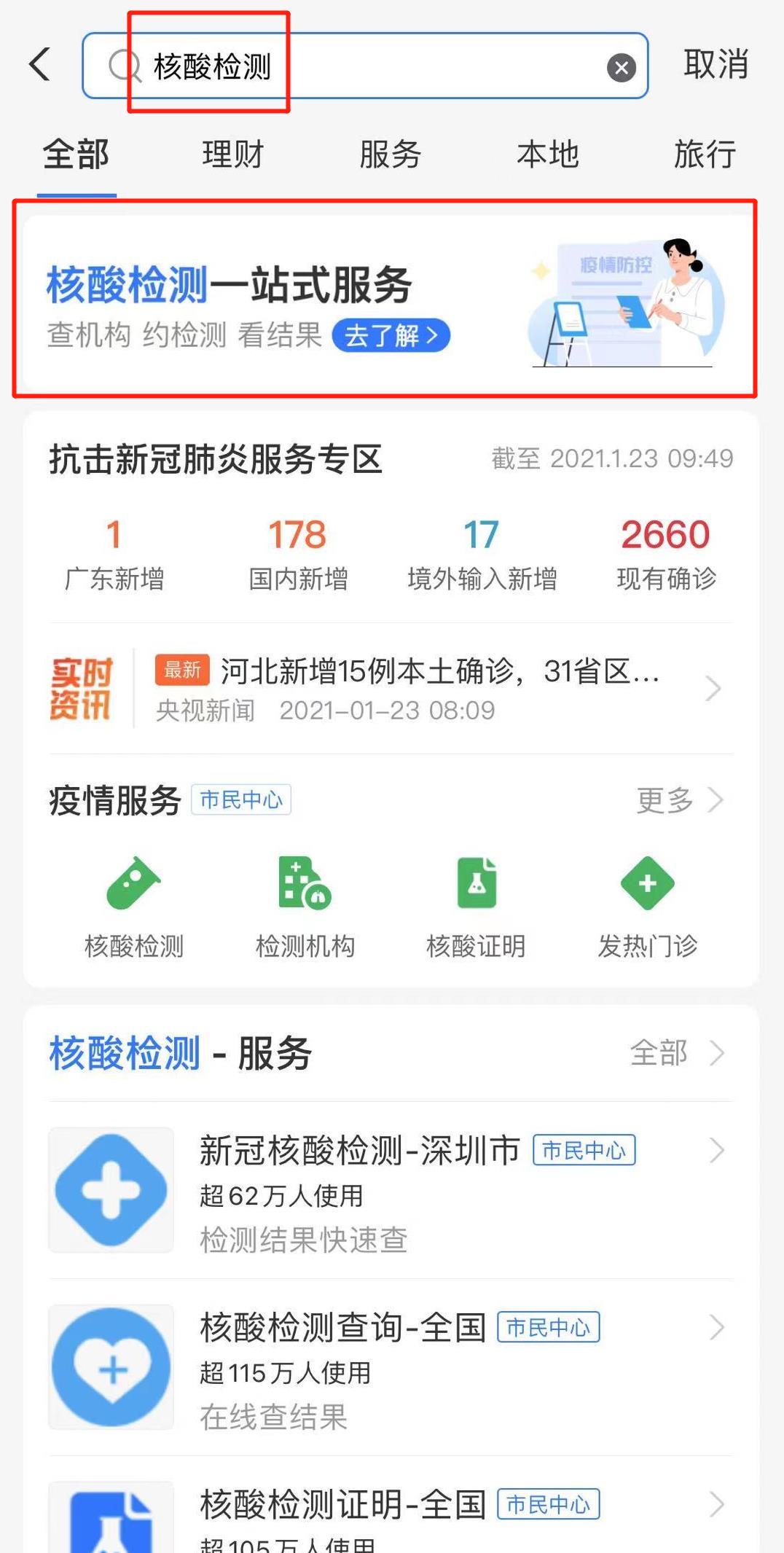Tap the 去了解 button on the banner
Viewport: 784px width, 1553px height.
pos(391,335)
